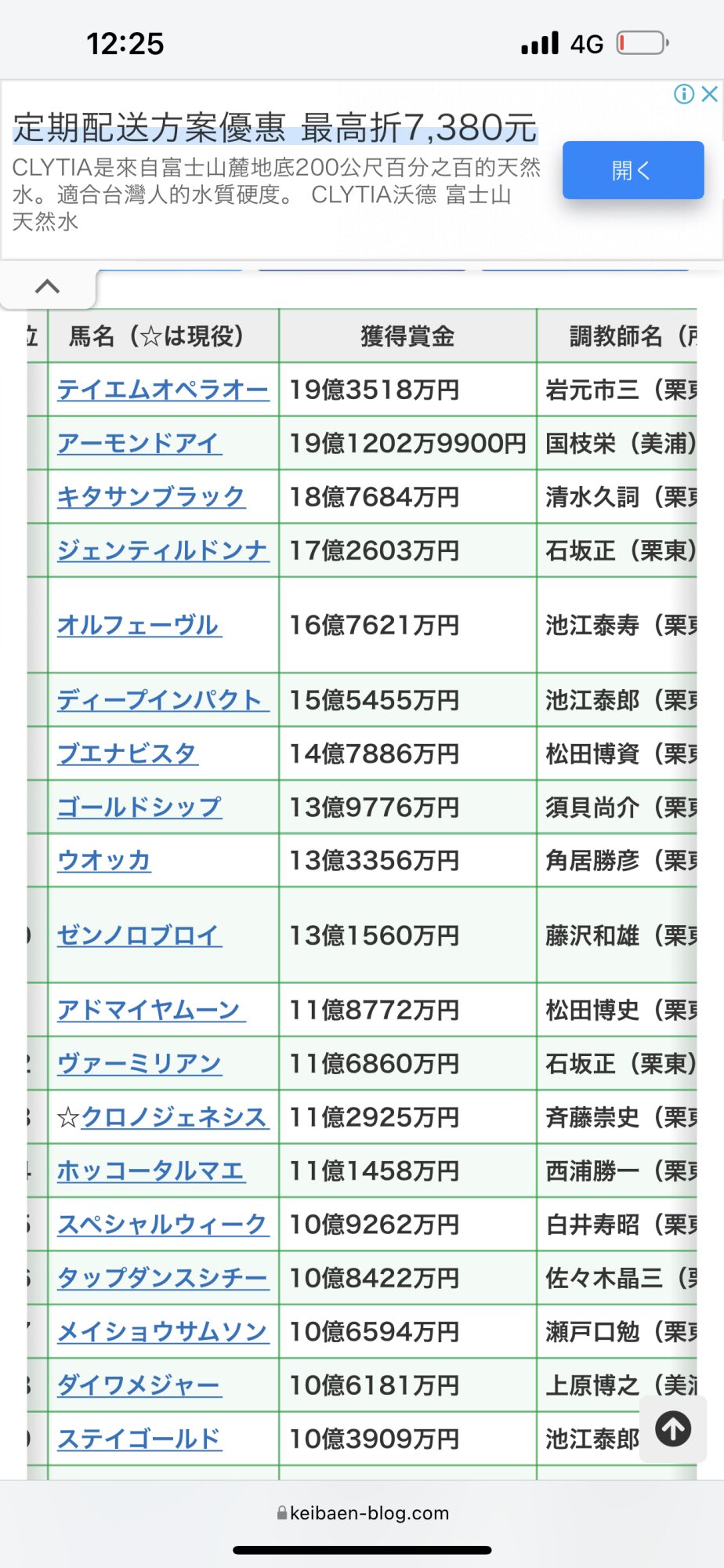Open the ブエナビスタ link
The image size is (724, 1568).
128,753
